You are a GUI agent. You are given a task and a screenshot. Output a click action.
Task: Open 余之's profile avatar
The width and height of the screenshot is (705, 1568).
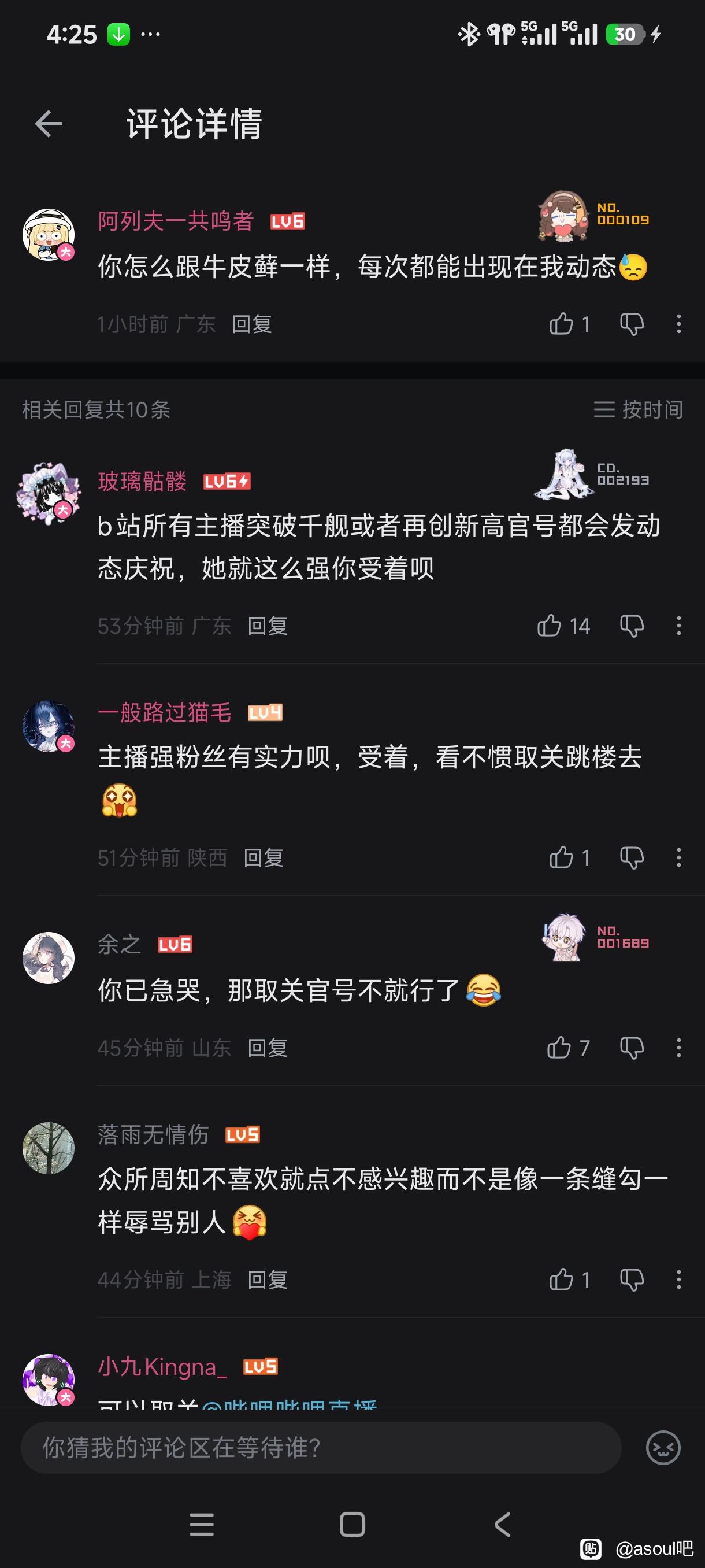(49, 957)
